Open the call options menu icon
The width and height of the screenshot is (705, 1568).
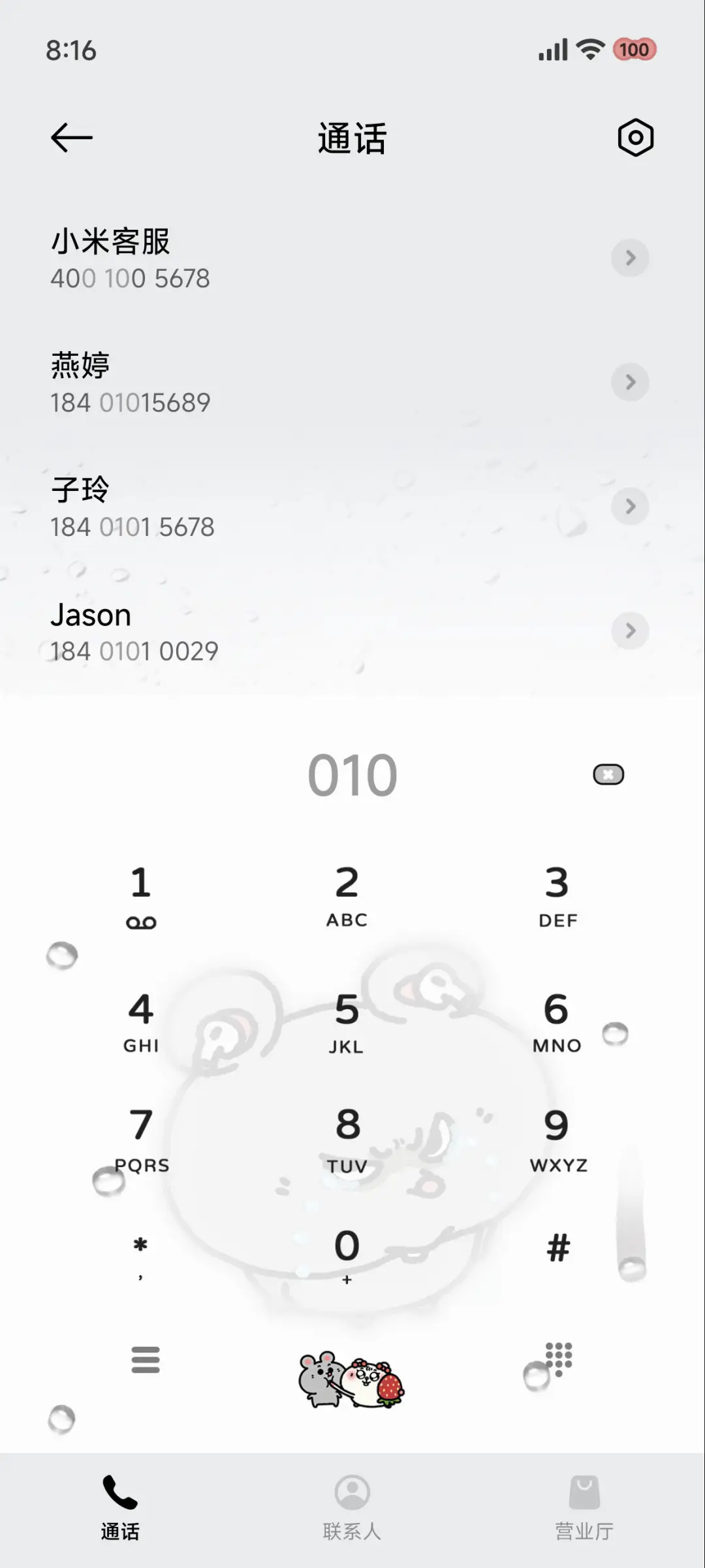coord(145,1360)
